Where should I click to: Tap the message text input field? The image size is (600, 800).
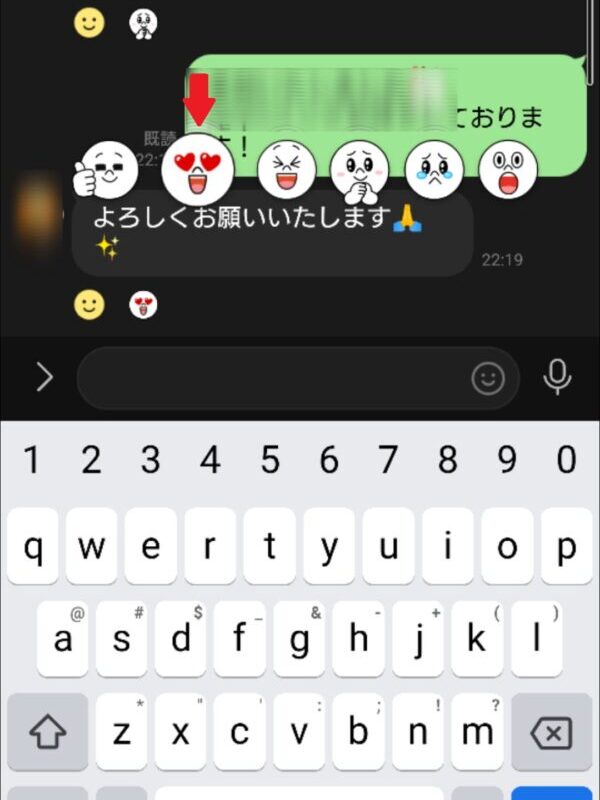coord(270,378)
